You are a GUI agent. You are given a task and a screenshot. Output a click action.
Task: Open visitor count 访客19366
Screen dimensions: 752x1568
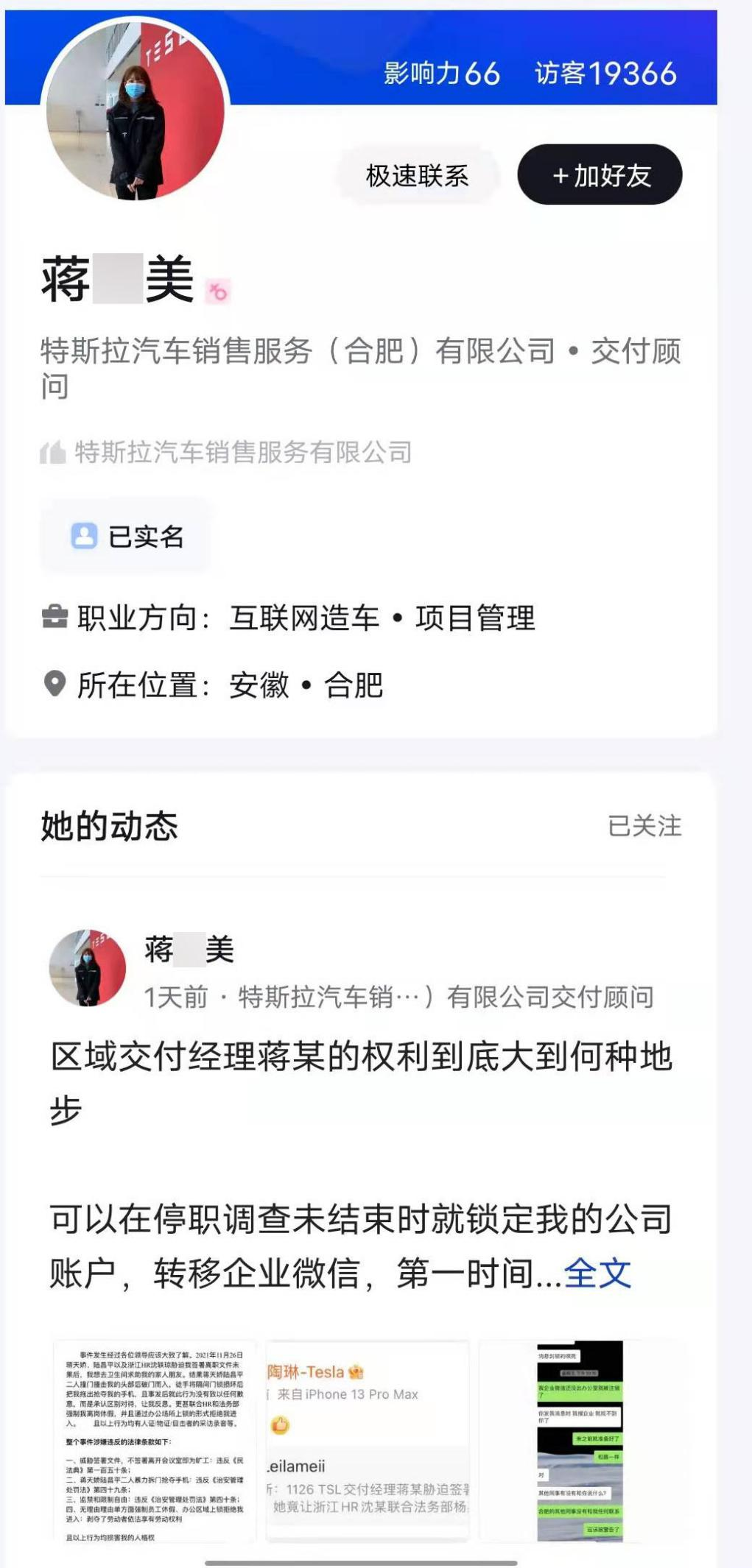click(x=605, y=73)
